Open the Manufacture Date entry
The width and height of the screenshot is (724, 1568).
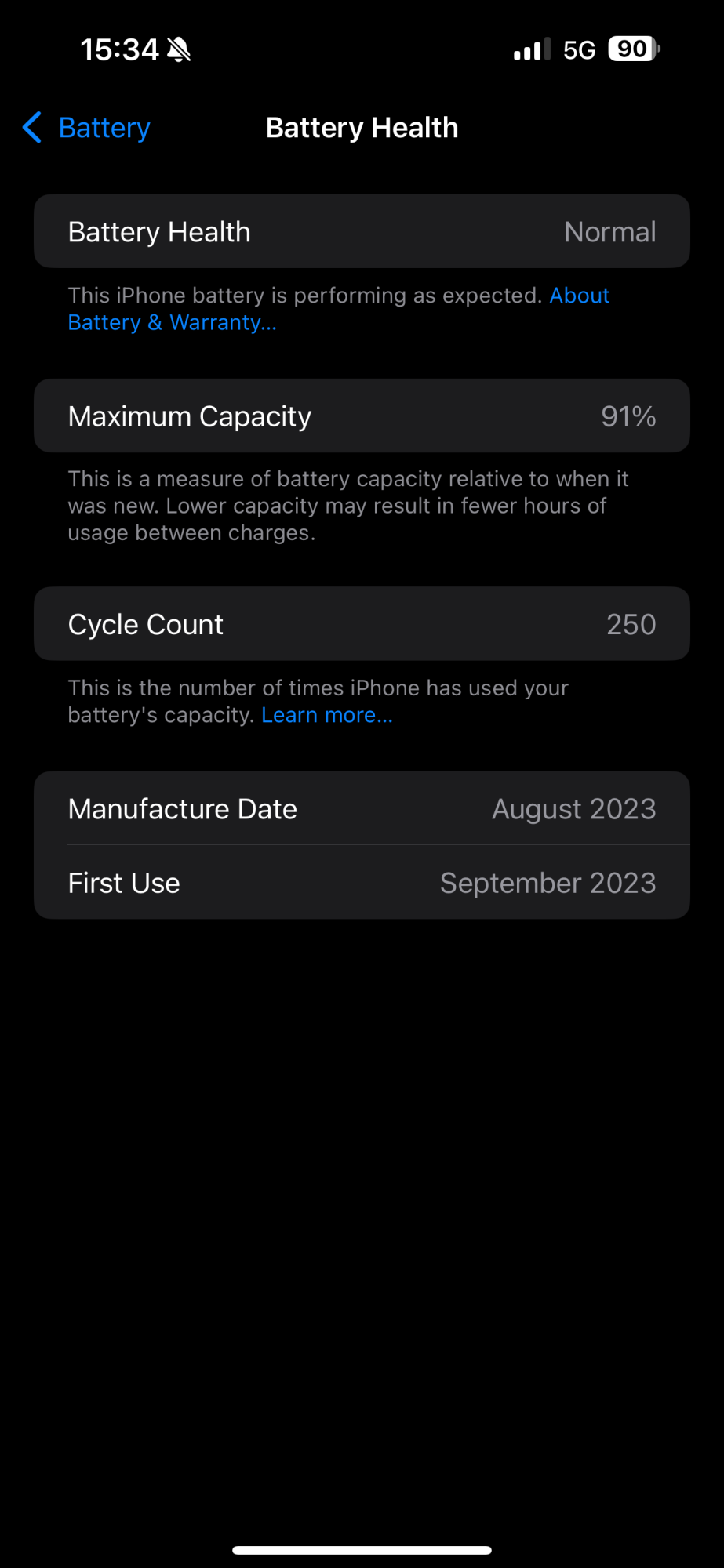(362, 808)
